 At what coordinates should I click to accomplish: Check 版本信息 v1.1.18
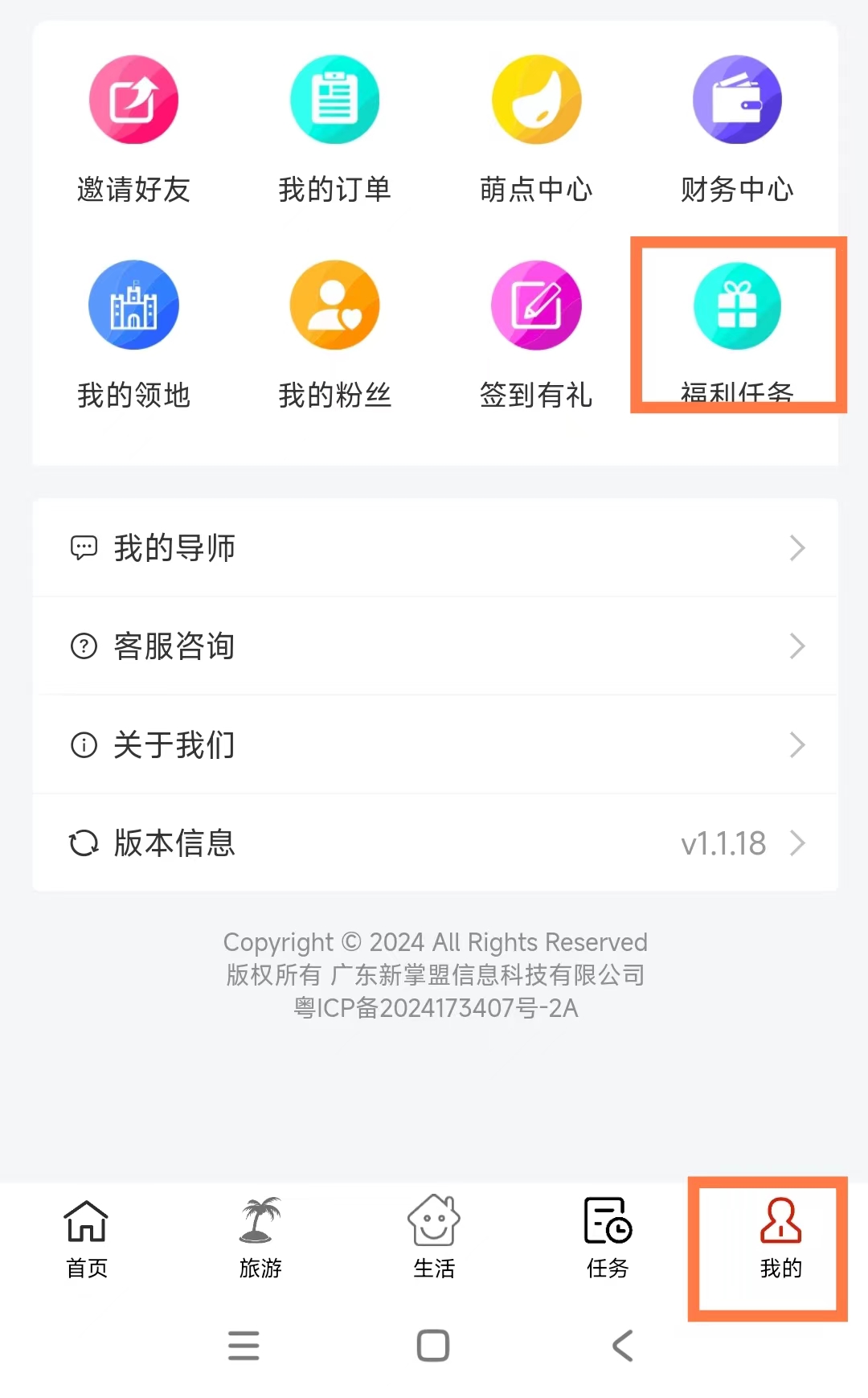click(435, 842)
